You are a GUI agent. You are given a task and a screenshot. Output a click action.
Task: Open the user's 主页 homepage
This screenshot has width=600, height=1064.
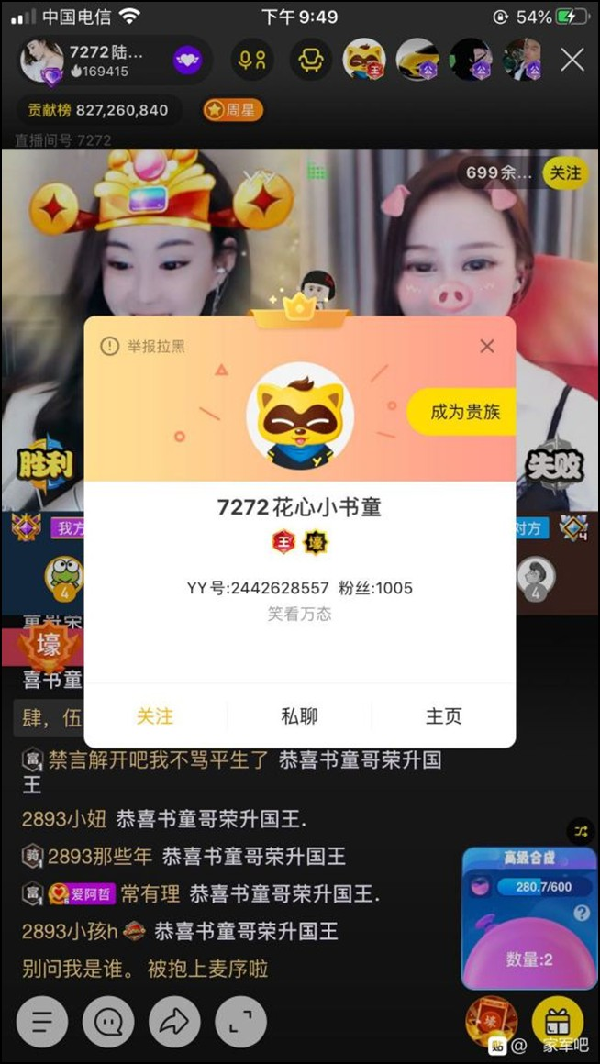(x=443, y=716)
